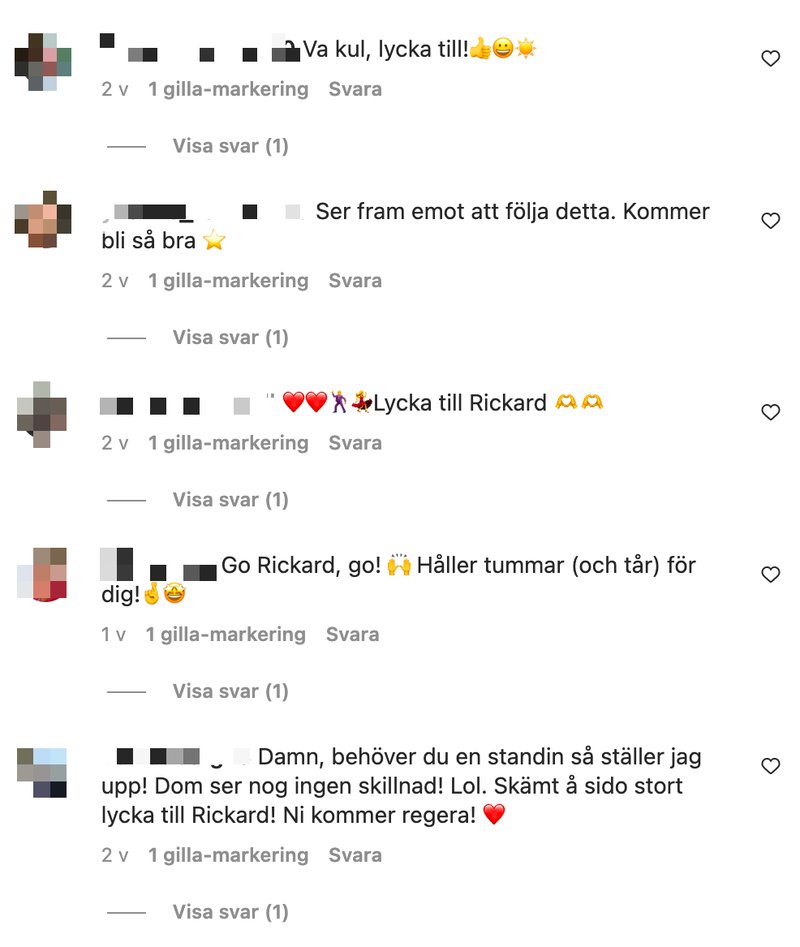The image size is (800, 947).
Task: Like the 'Go Rickard, go!' comment
Action: click(x=770, y=575)
